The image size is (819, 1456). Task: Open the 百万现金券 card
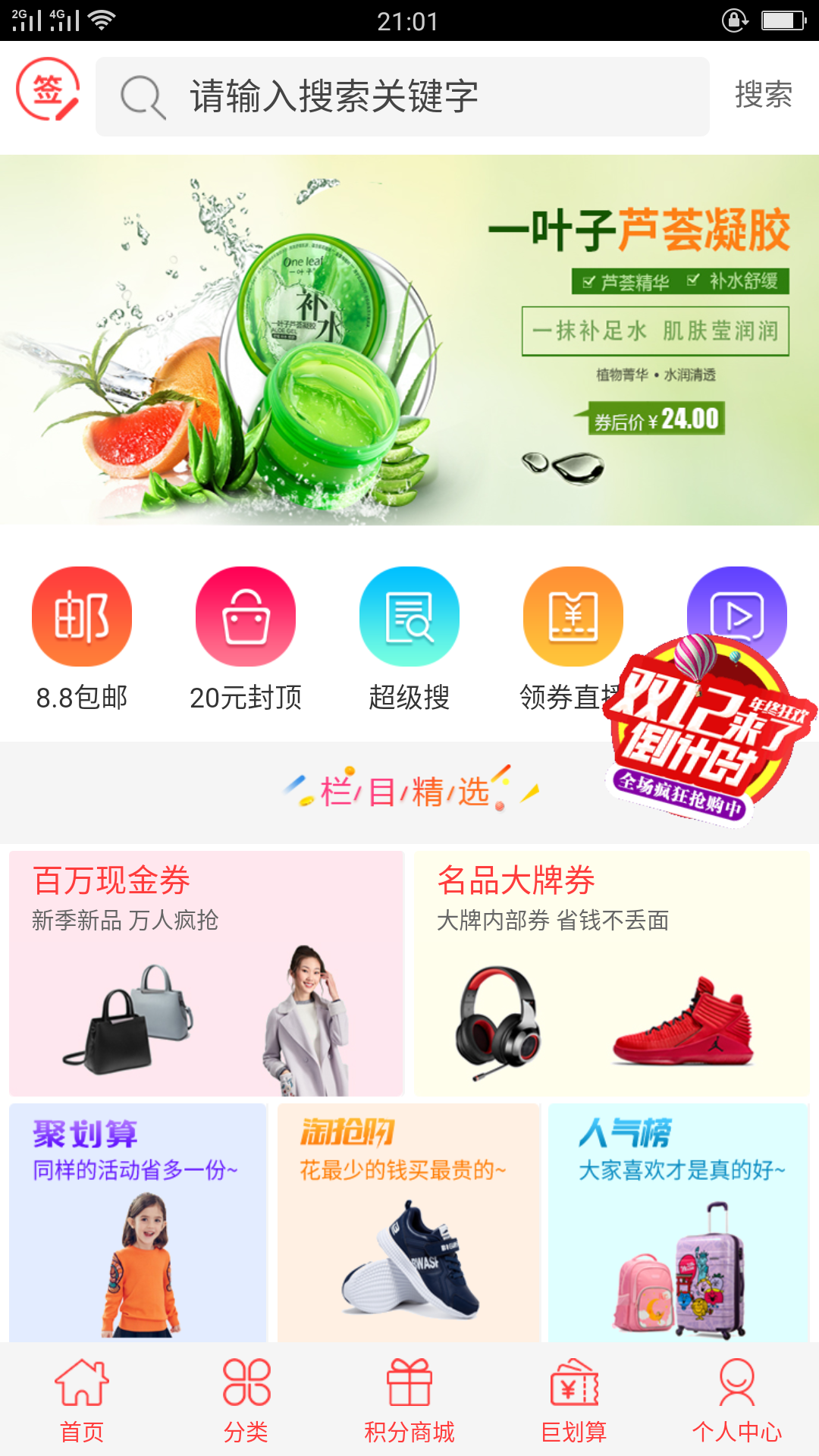206,973
